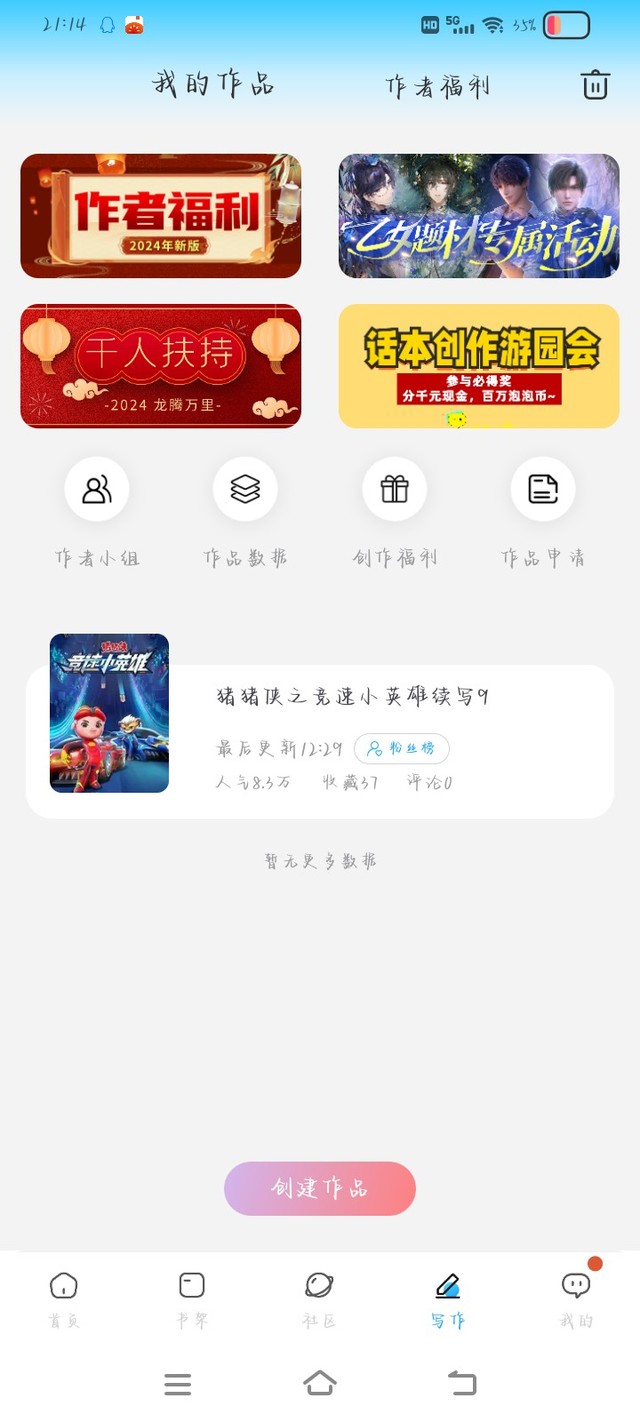Open the 作者福利 2024年新版 banner
640x1422 pixels.
tap(161, 216)
